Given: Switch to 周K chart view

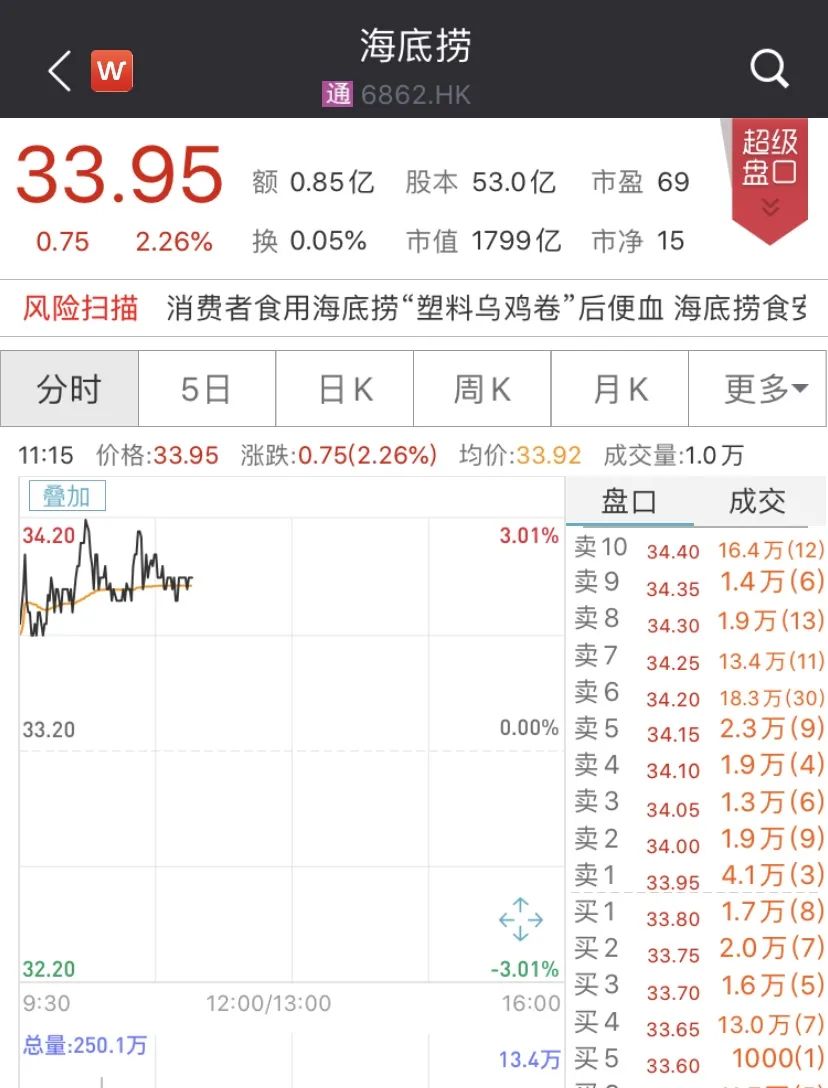Looking at the screenshot, I should click(x=482, y=389).
